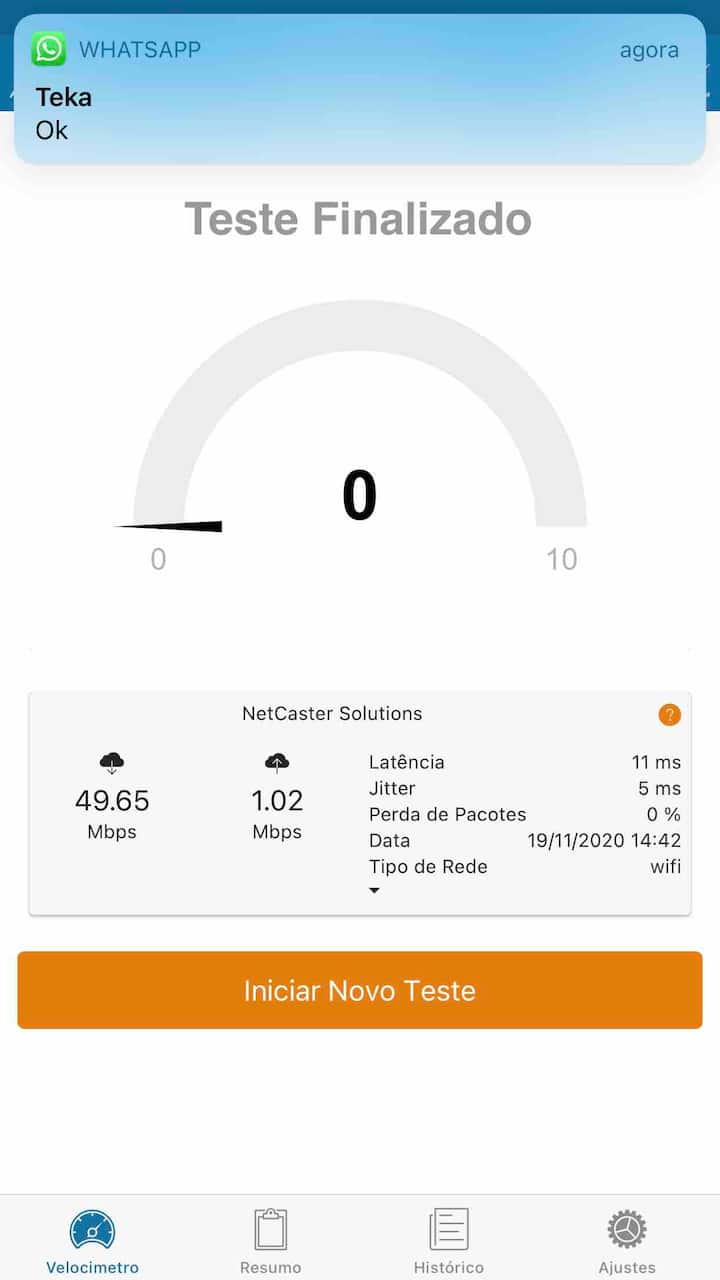Open the WhatsApp notification from Teka

(360, 90)
